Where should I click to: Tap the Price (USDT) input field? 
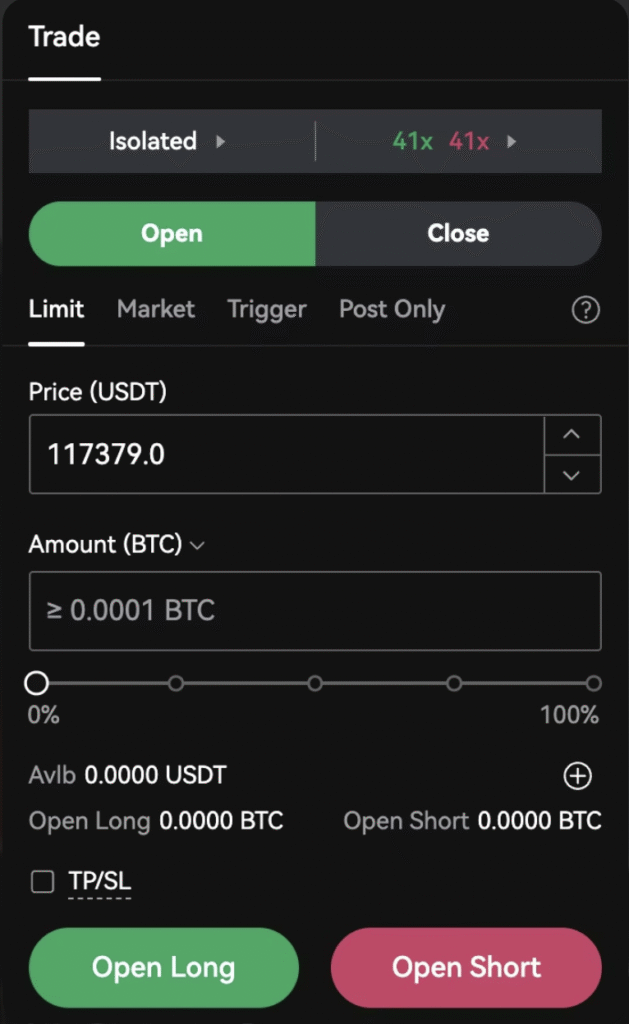click(286, 455)
